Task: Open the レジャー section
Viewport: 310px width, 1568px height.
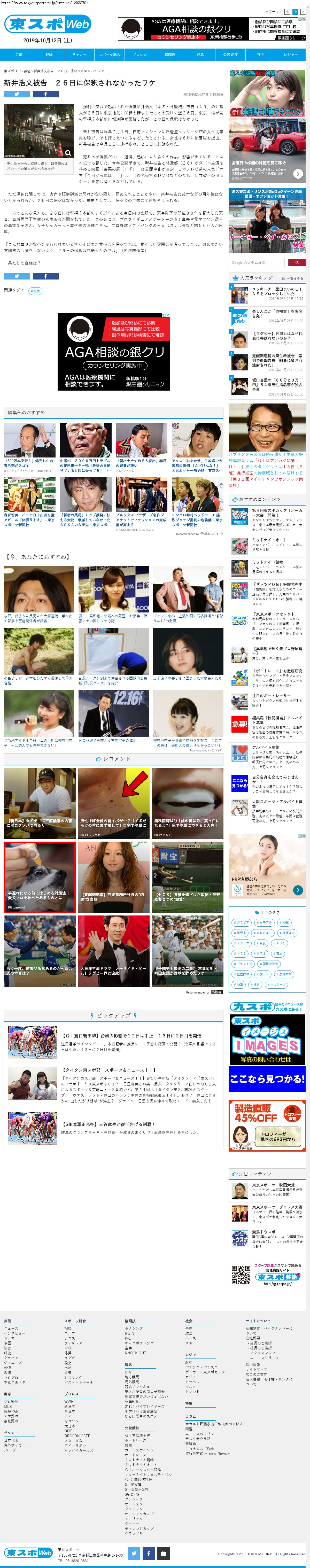Action: click(291, 55)
